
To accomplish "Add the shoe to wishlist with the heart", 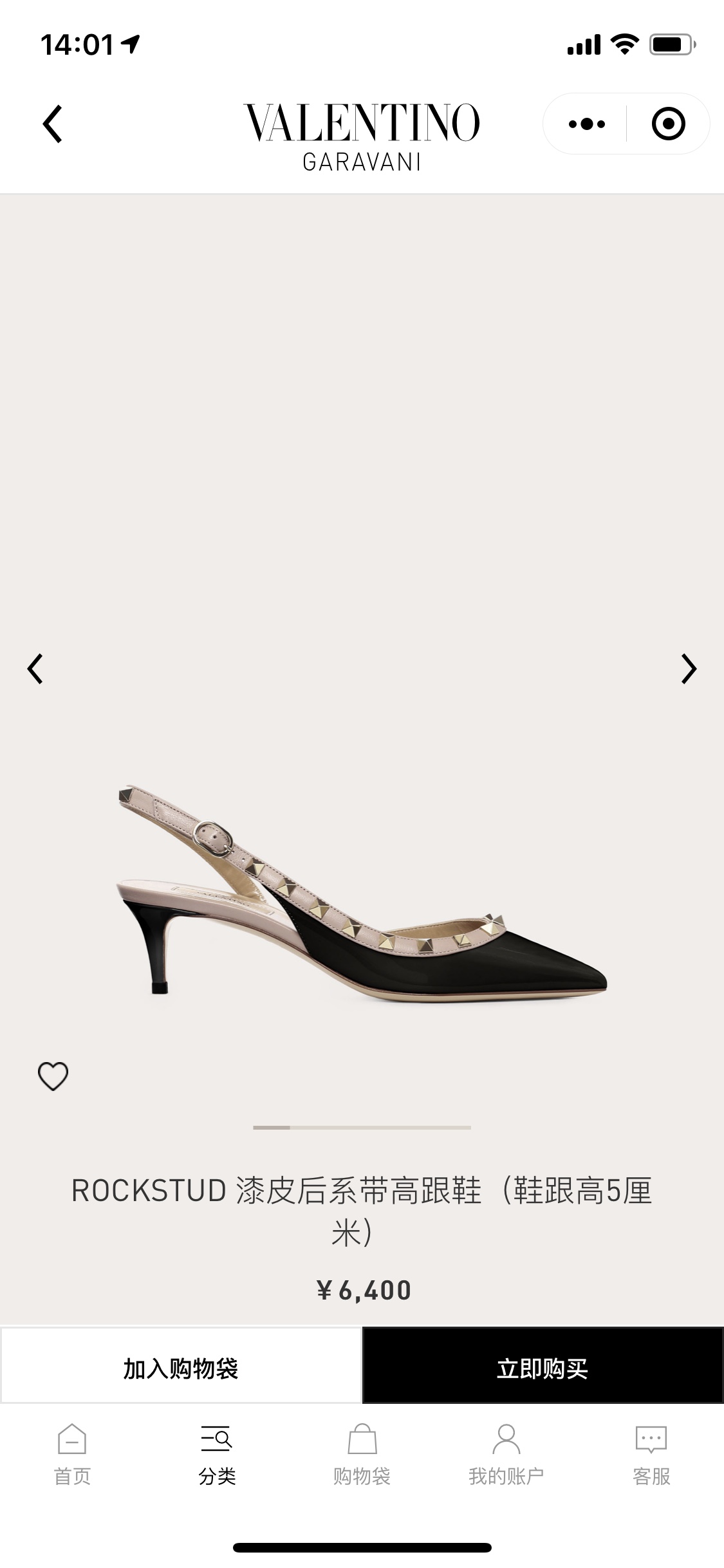I will click(x=53, y=1076).
